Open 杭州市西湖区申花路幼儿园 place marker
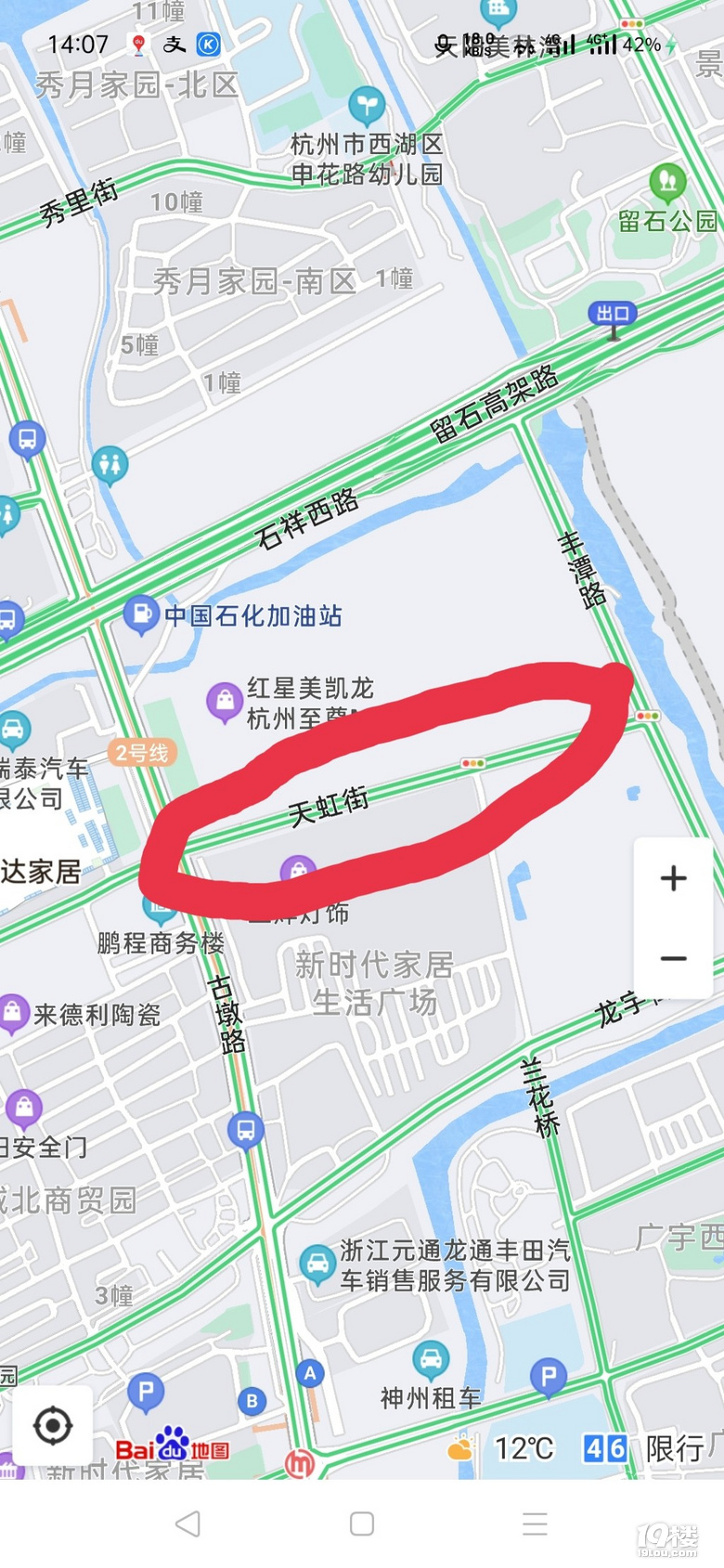Viewport: 724px width, 1568px height. click(367, 107)
